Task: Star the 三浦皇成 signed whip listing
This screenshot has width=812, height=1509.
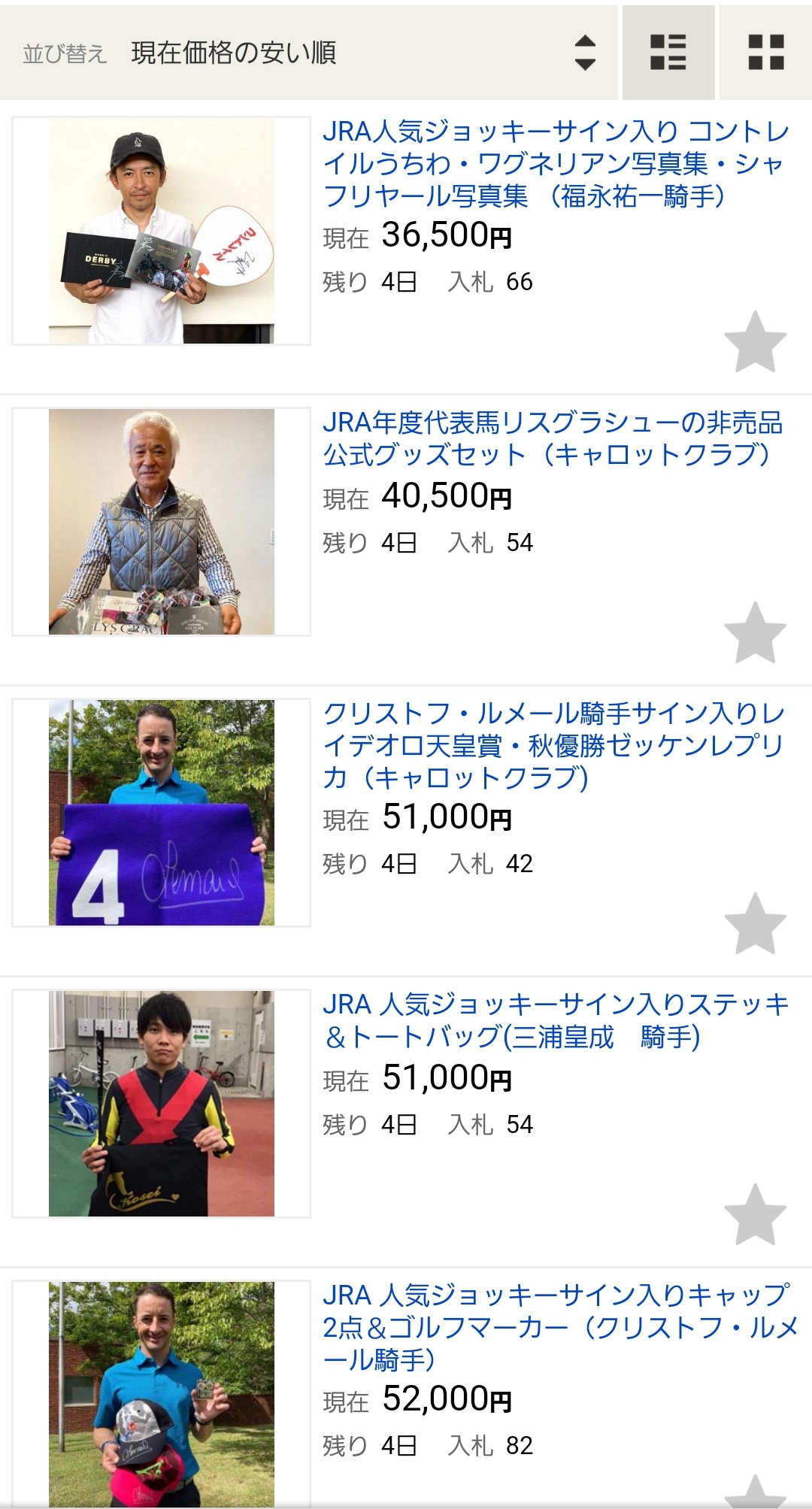Action: (x=755, y=1215)
